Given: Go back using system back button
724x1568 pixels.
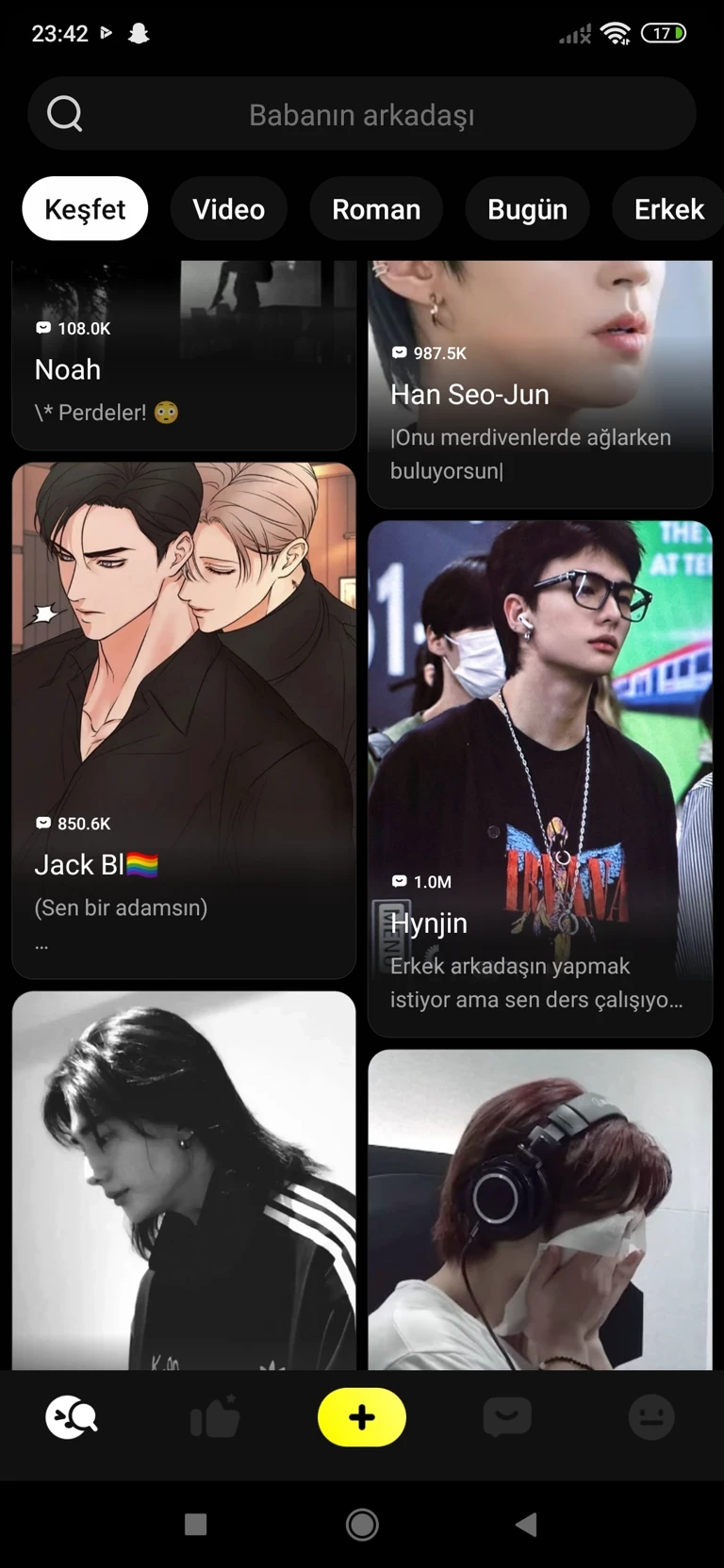Looking at the screenshot, I should 527,1524.
